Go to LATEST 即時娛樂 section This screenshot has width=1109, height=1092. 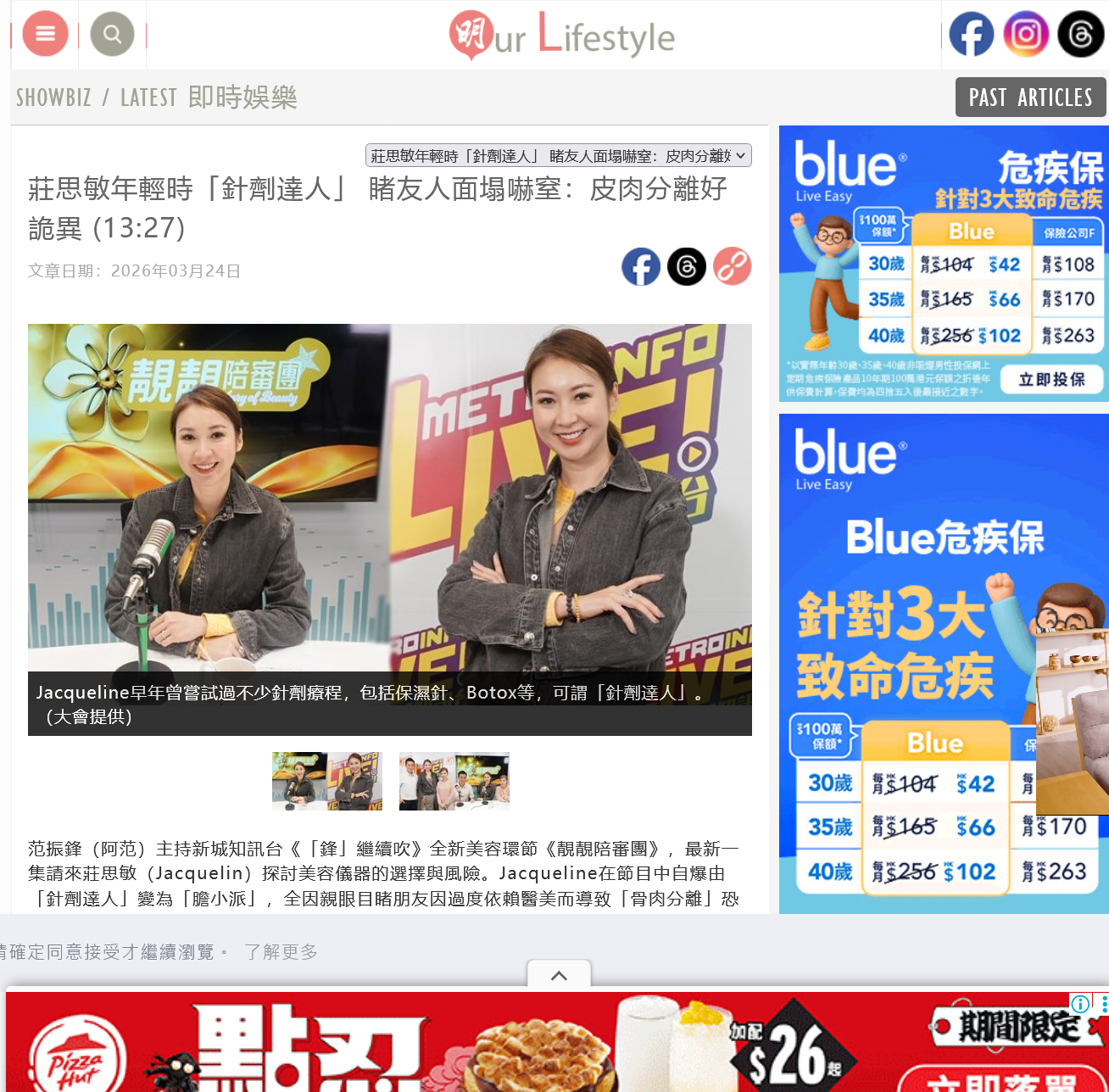tap(209, 97)
